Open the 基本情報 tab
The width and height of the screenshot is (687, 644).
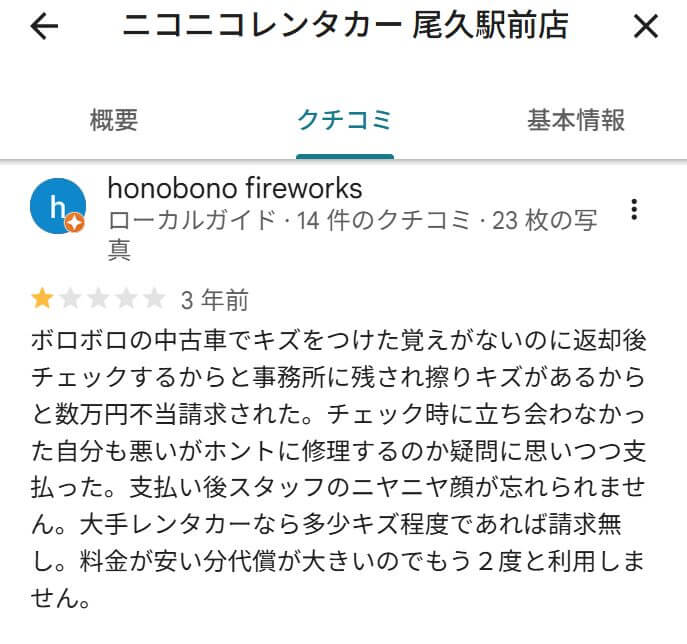tap(576, 121)
